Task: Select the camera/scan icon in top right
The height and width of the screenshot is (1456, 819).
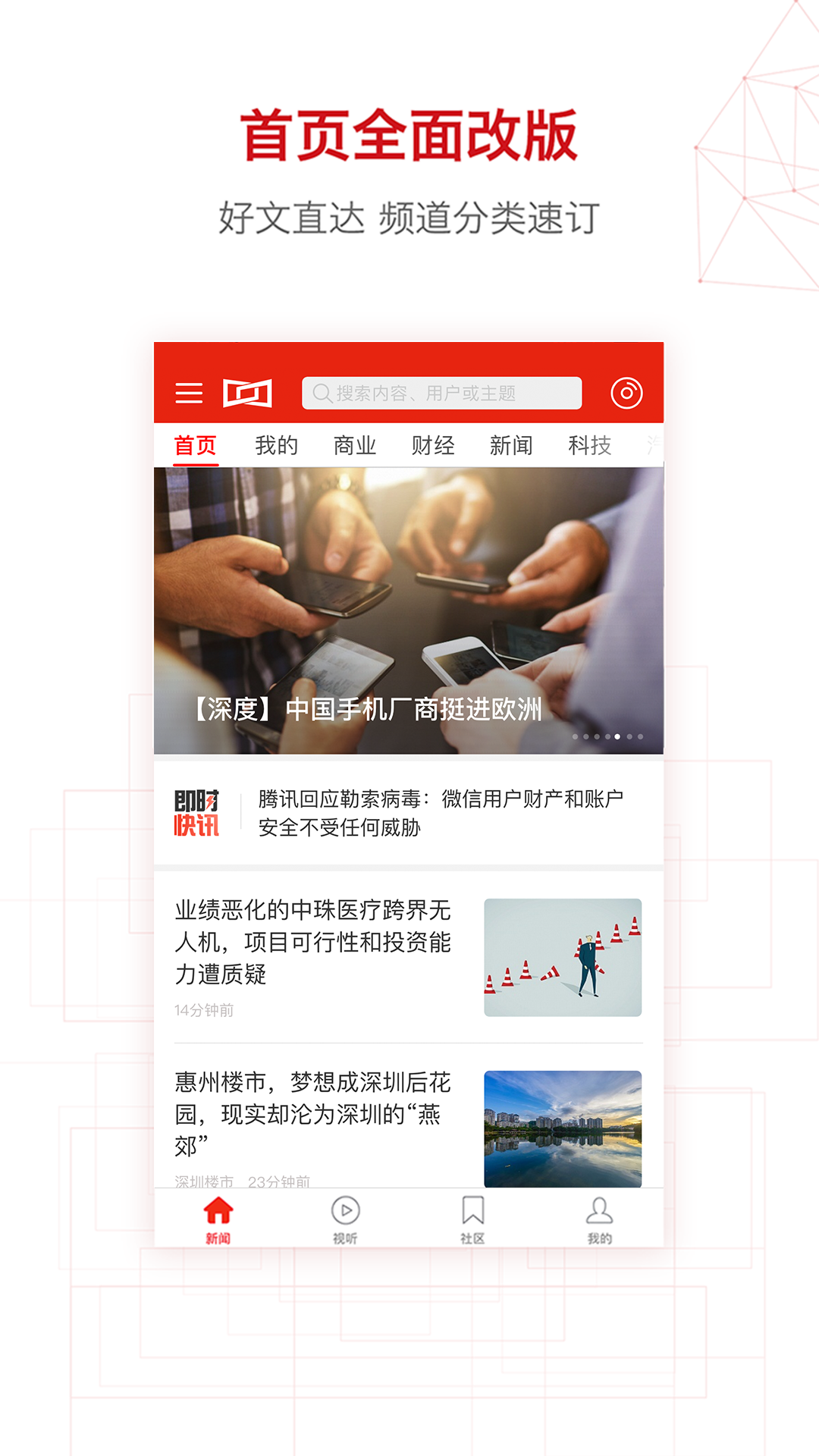Action: (x=626, y=392)
